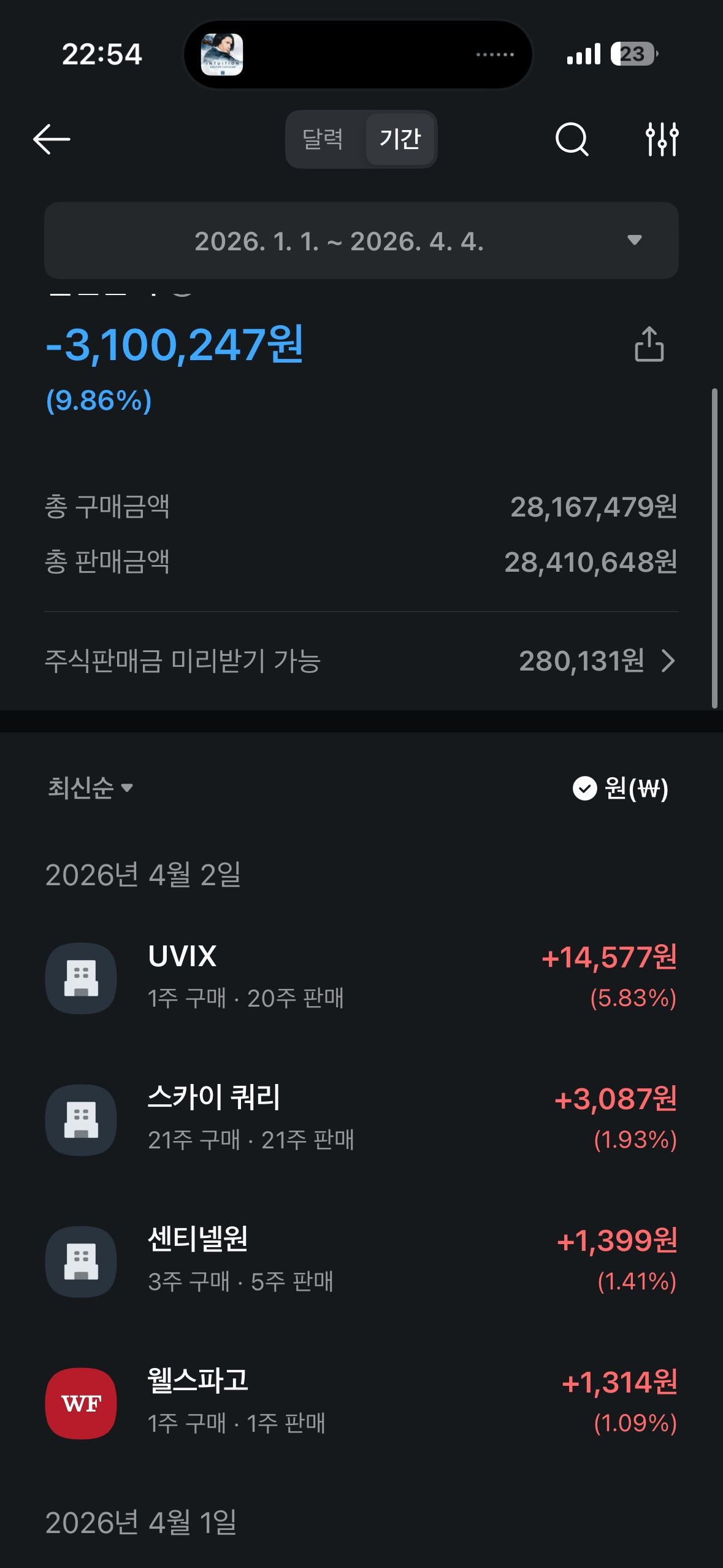Open the UVIX trade entry

click(x=361, y=977)
